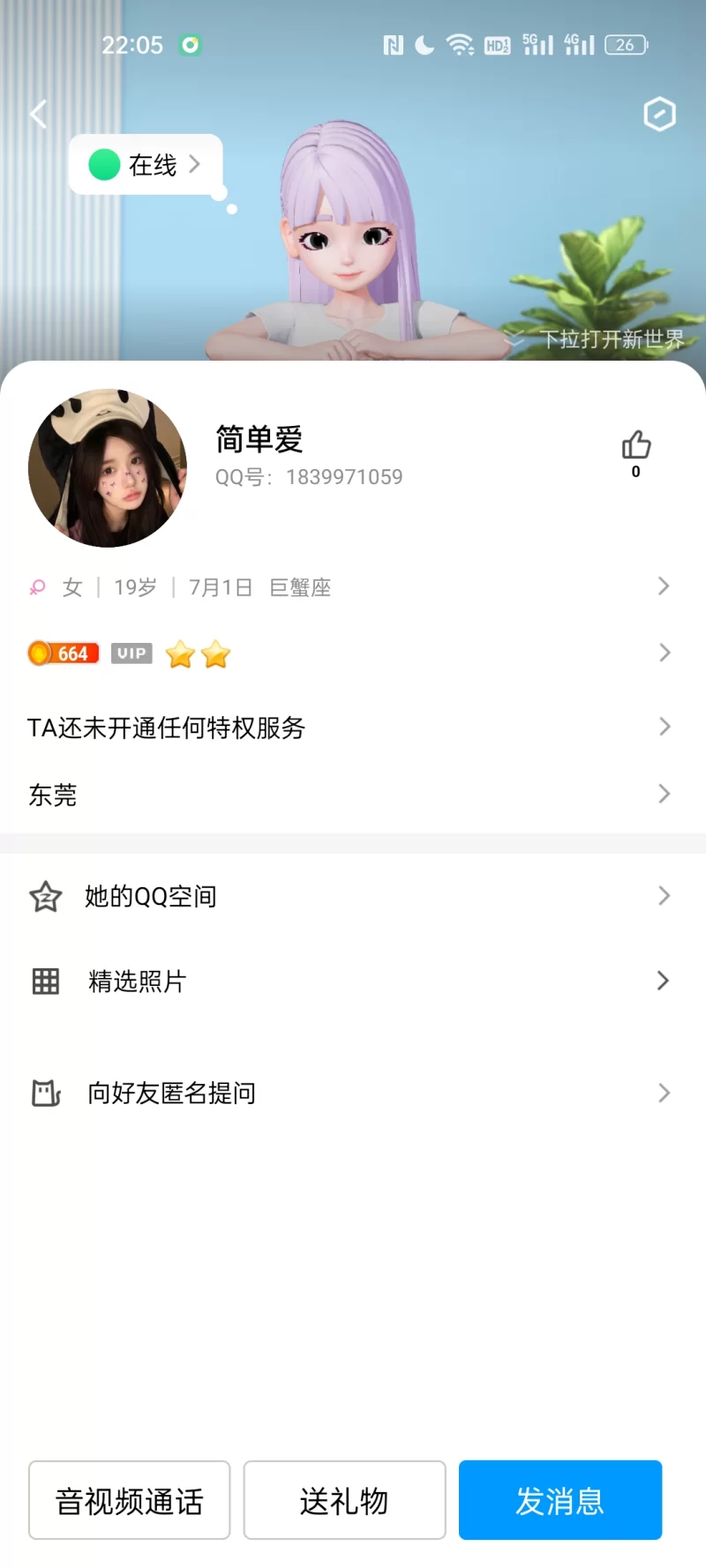Screen dimensions: 706x1568
Task: Open 精选照片 featured photos
Action: tap(353, 982)
